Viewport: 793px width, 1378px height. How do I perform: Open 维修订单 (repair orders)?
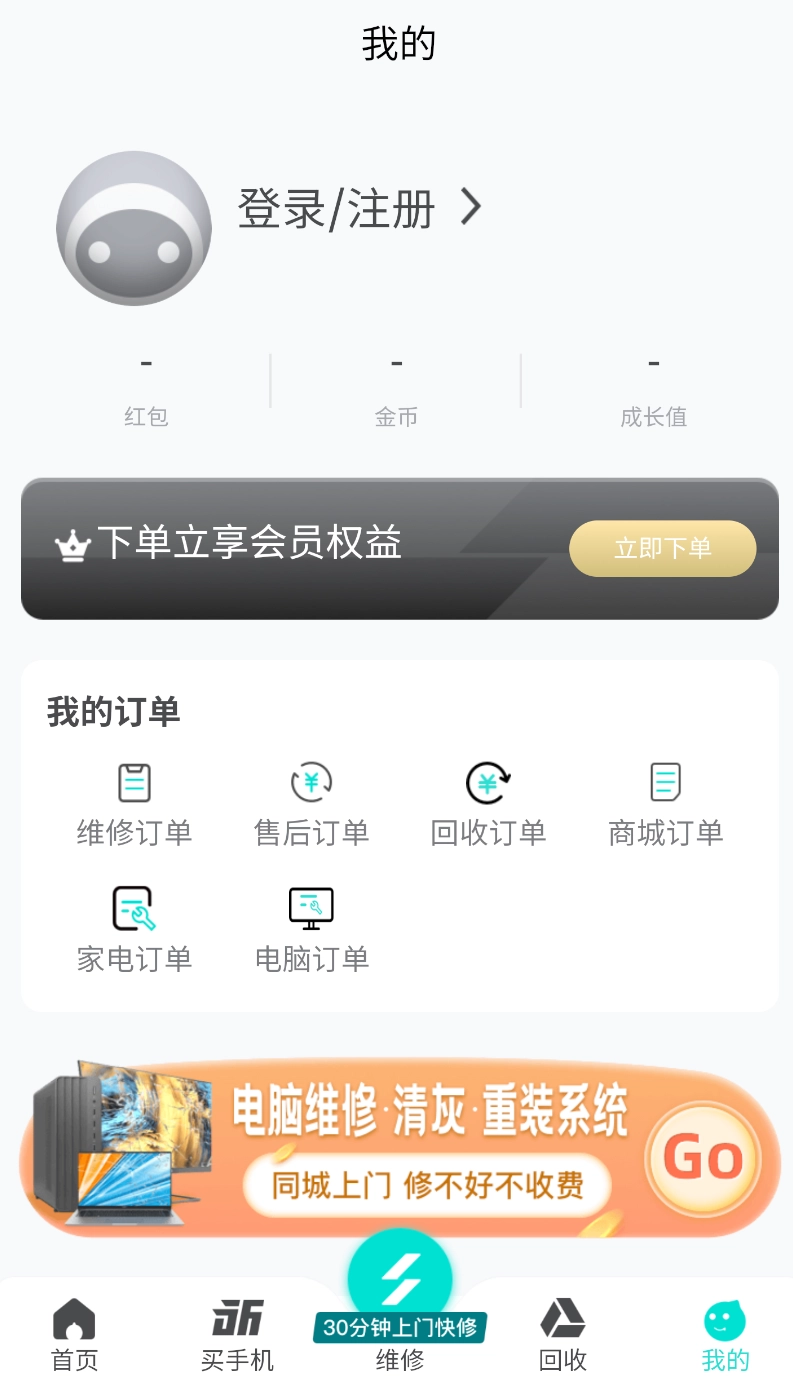tap(134, 803)
